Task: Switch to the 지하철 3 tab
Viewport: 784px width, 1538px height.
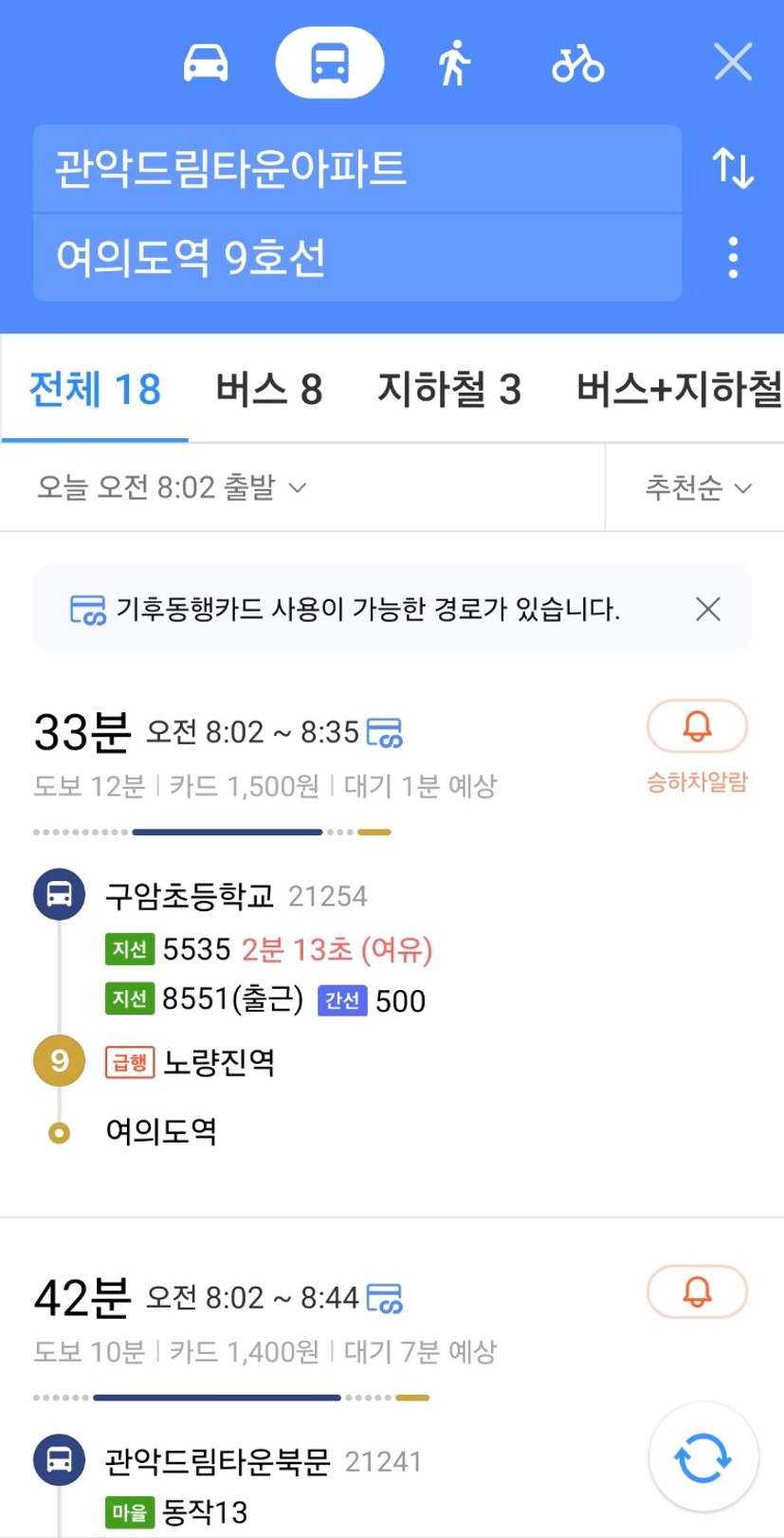Action: (449, 389)
